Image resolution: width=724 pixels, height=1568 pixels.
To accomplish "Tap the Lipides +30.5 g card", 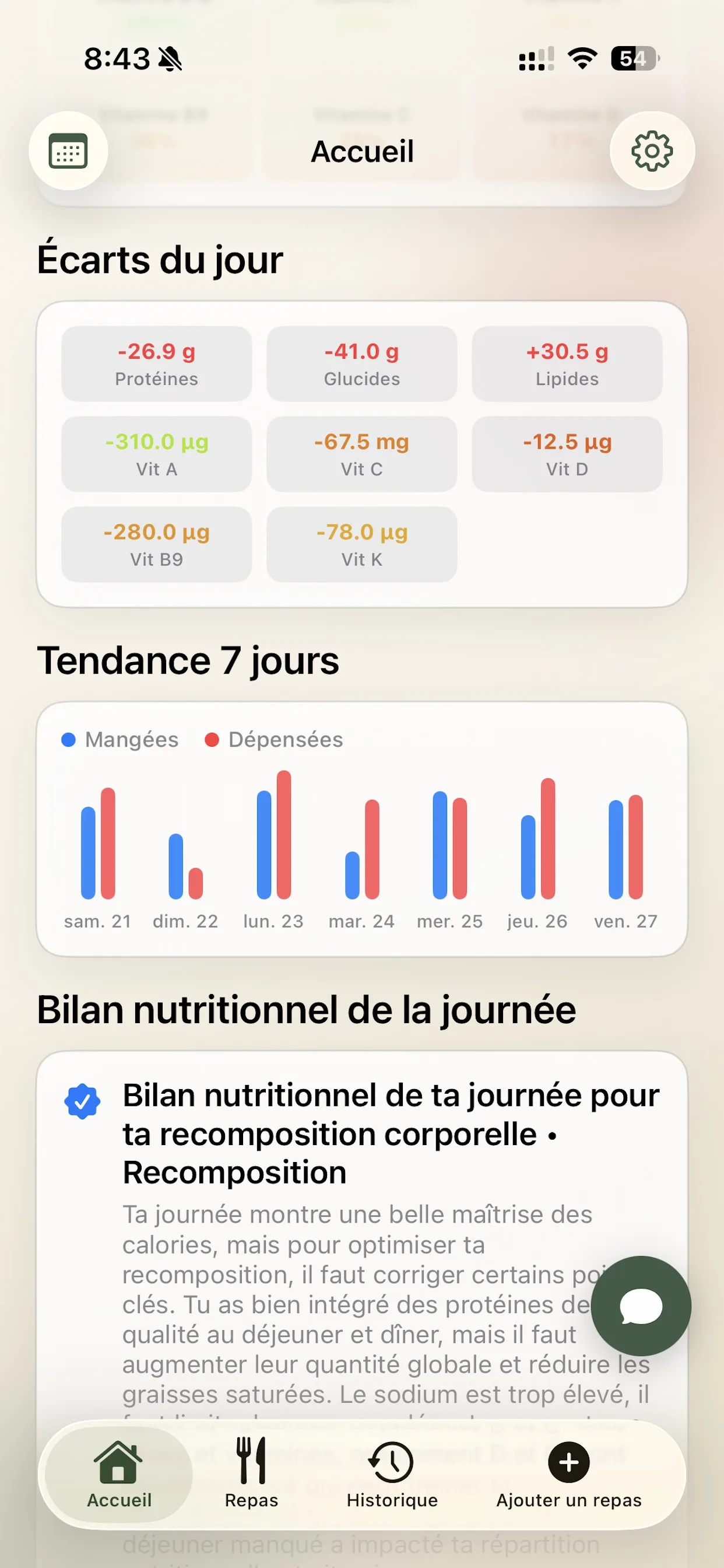I will pyautogui.click(x=567, y=363).
